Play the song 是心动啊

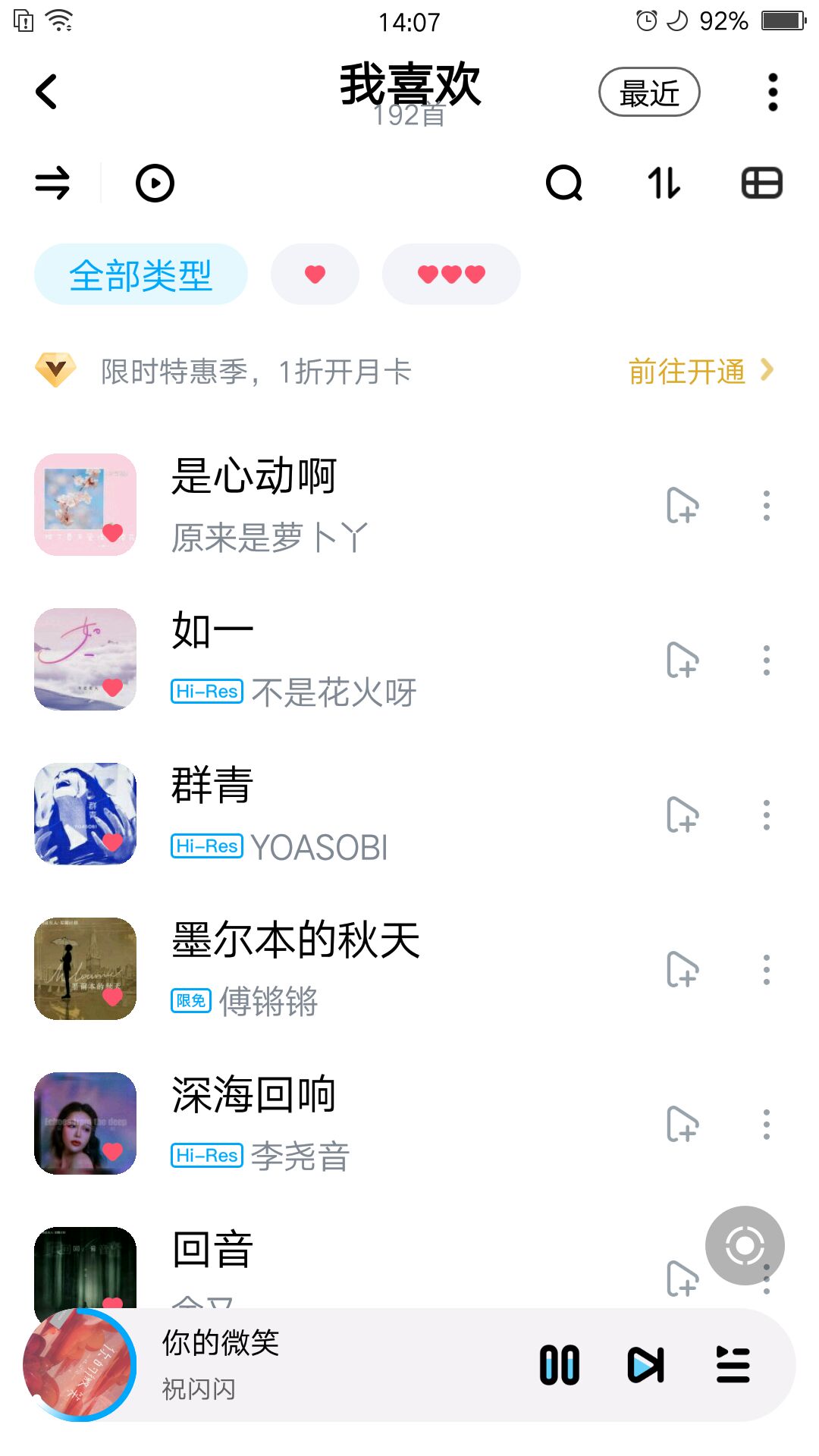254,478
